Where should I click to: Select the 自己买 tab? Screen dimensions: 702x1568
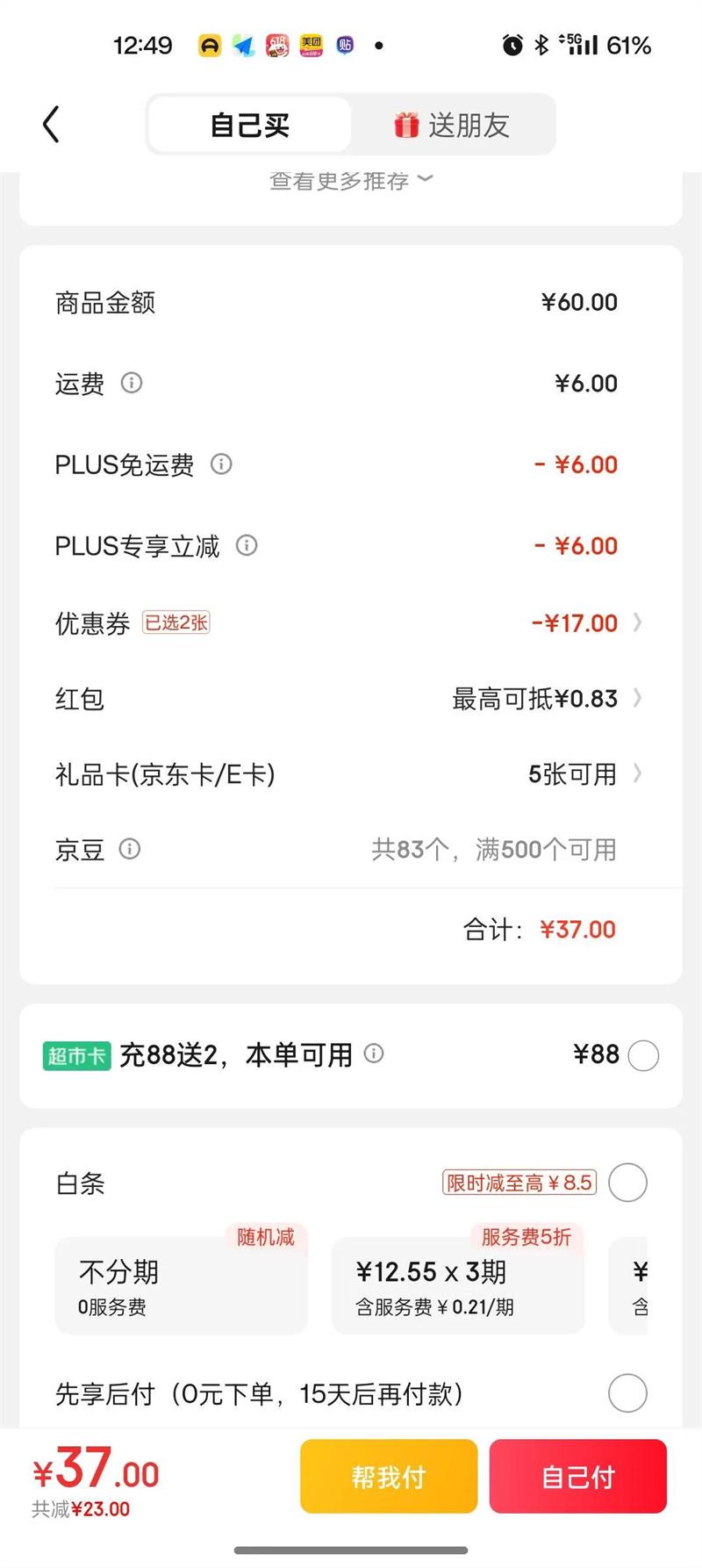[250, 125]
